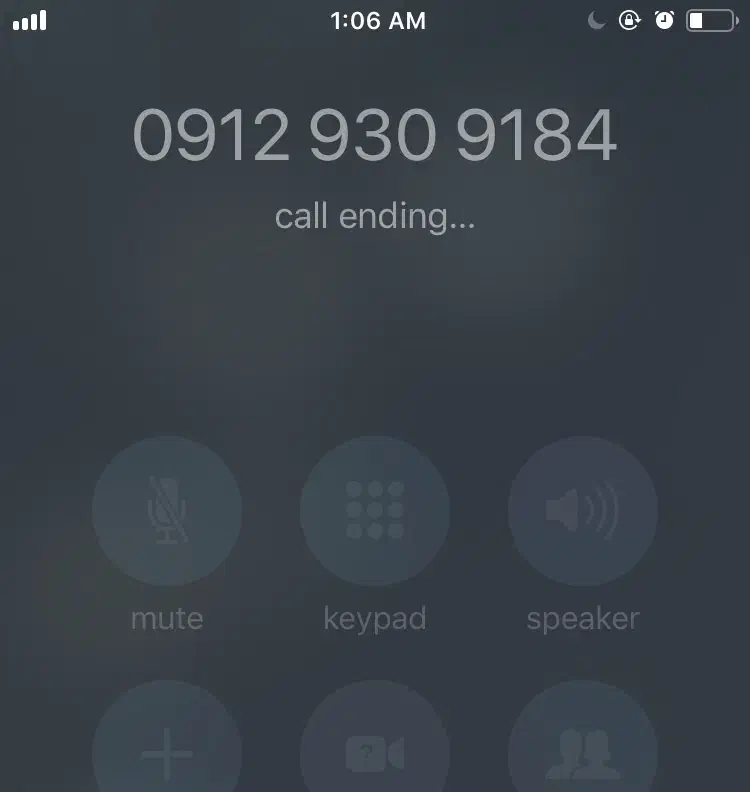
Task: Tap the phone number 0912 930 9184
Action: 375,135
